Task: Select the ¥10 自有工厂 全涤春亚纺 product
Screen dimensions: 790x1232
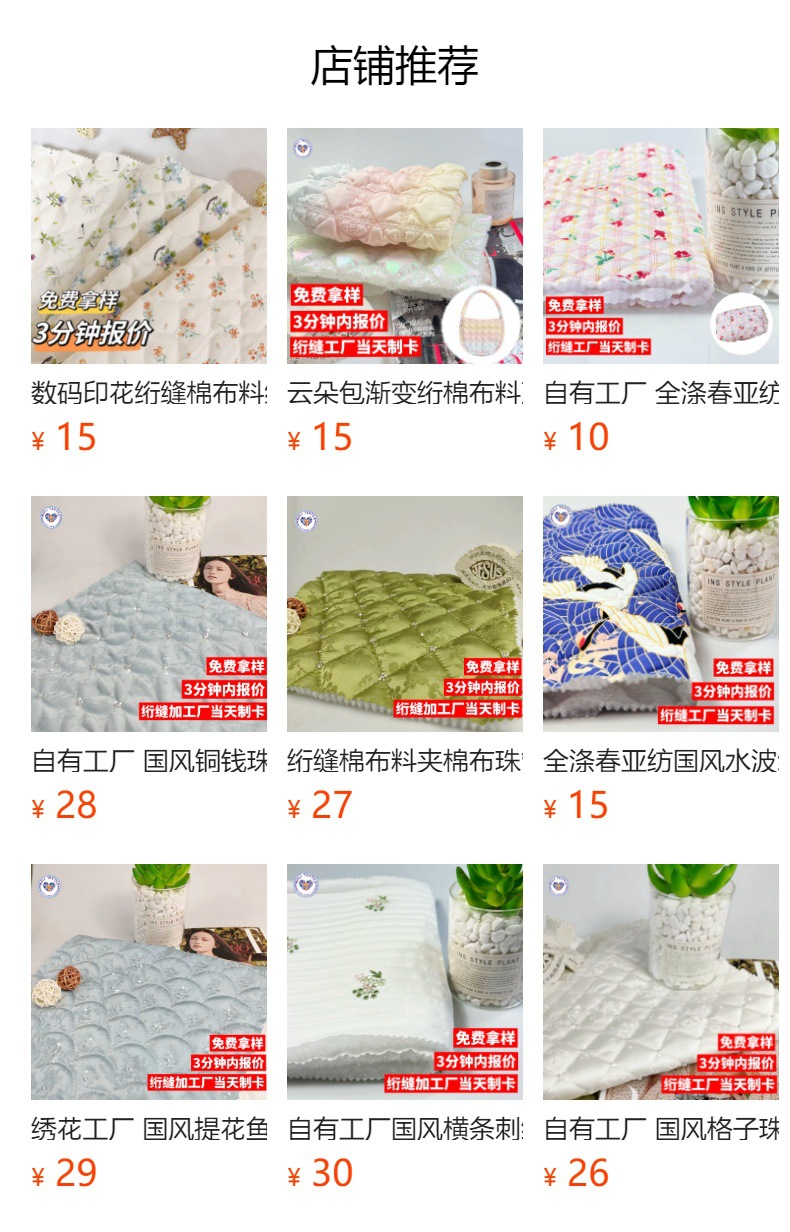Action: click(x=660, y=246)
